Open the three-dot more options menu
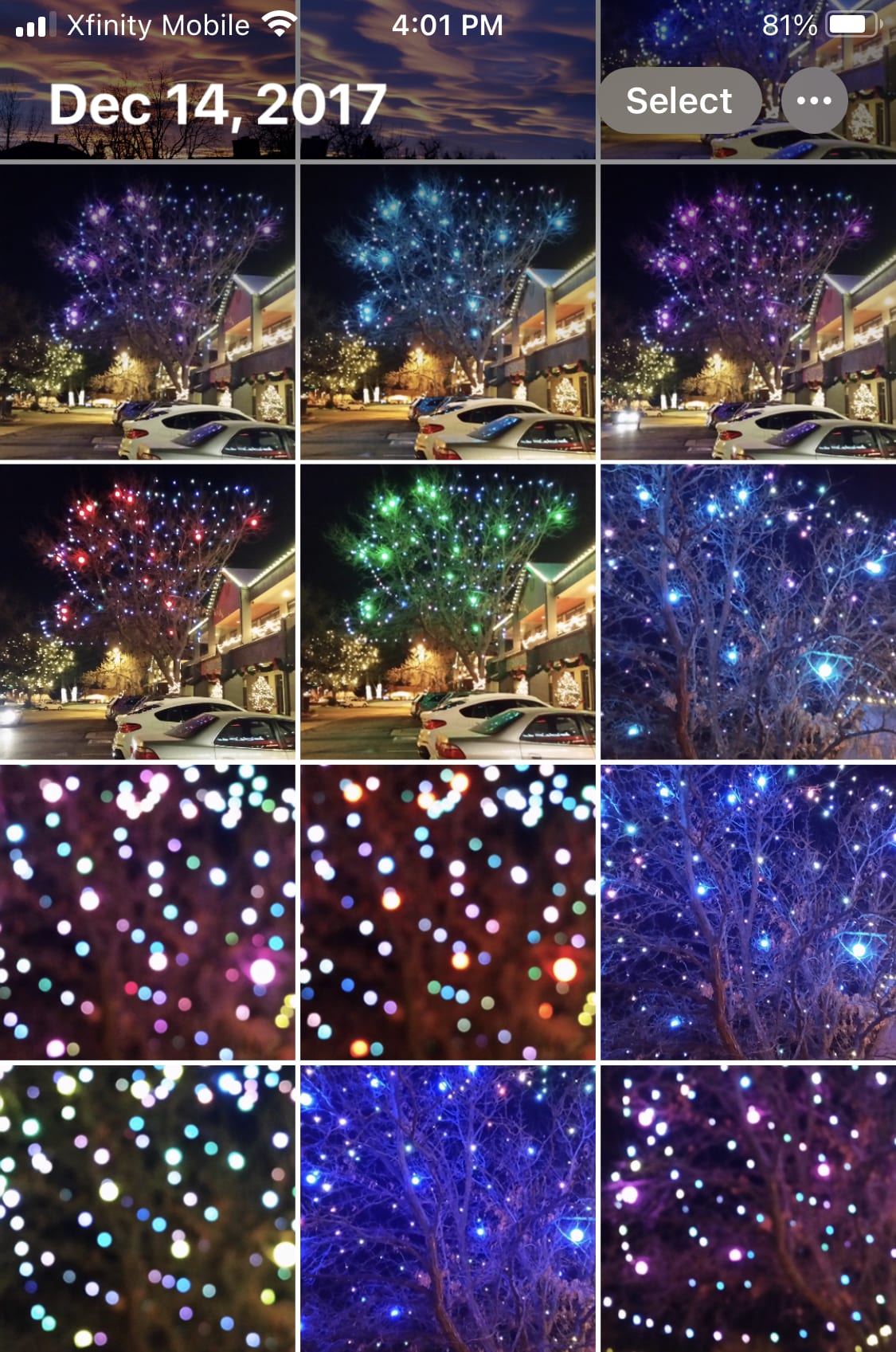896x1352 pixels. coord(814,101)
